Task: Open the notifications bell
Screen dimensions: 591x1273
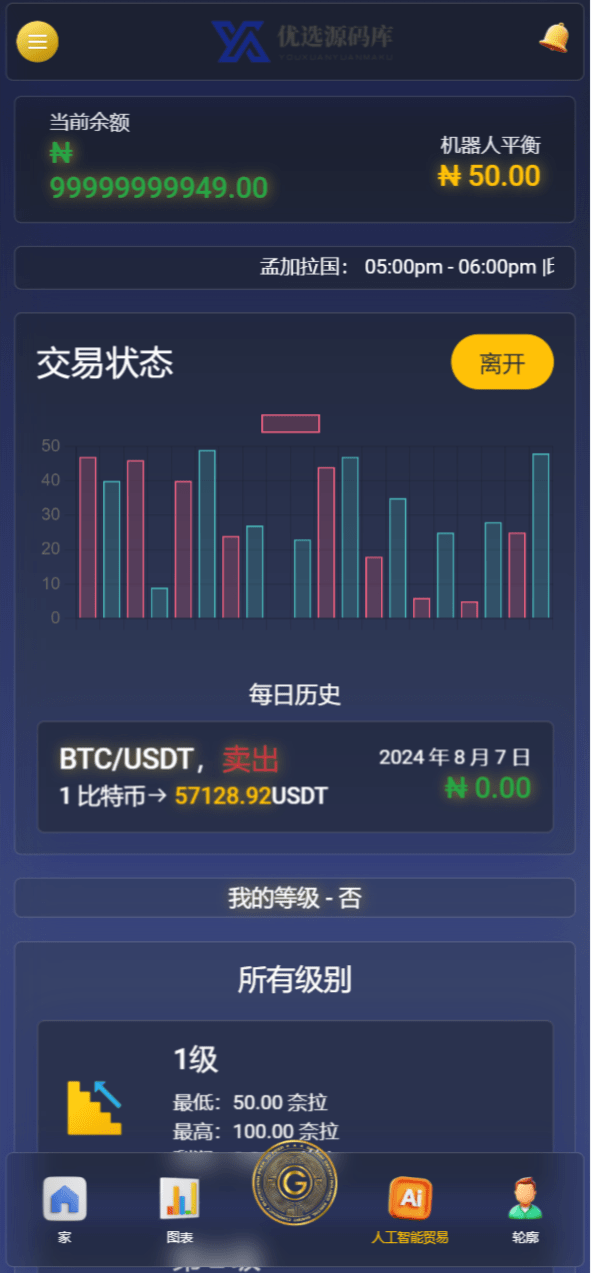Action: pos(554,38)
